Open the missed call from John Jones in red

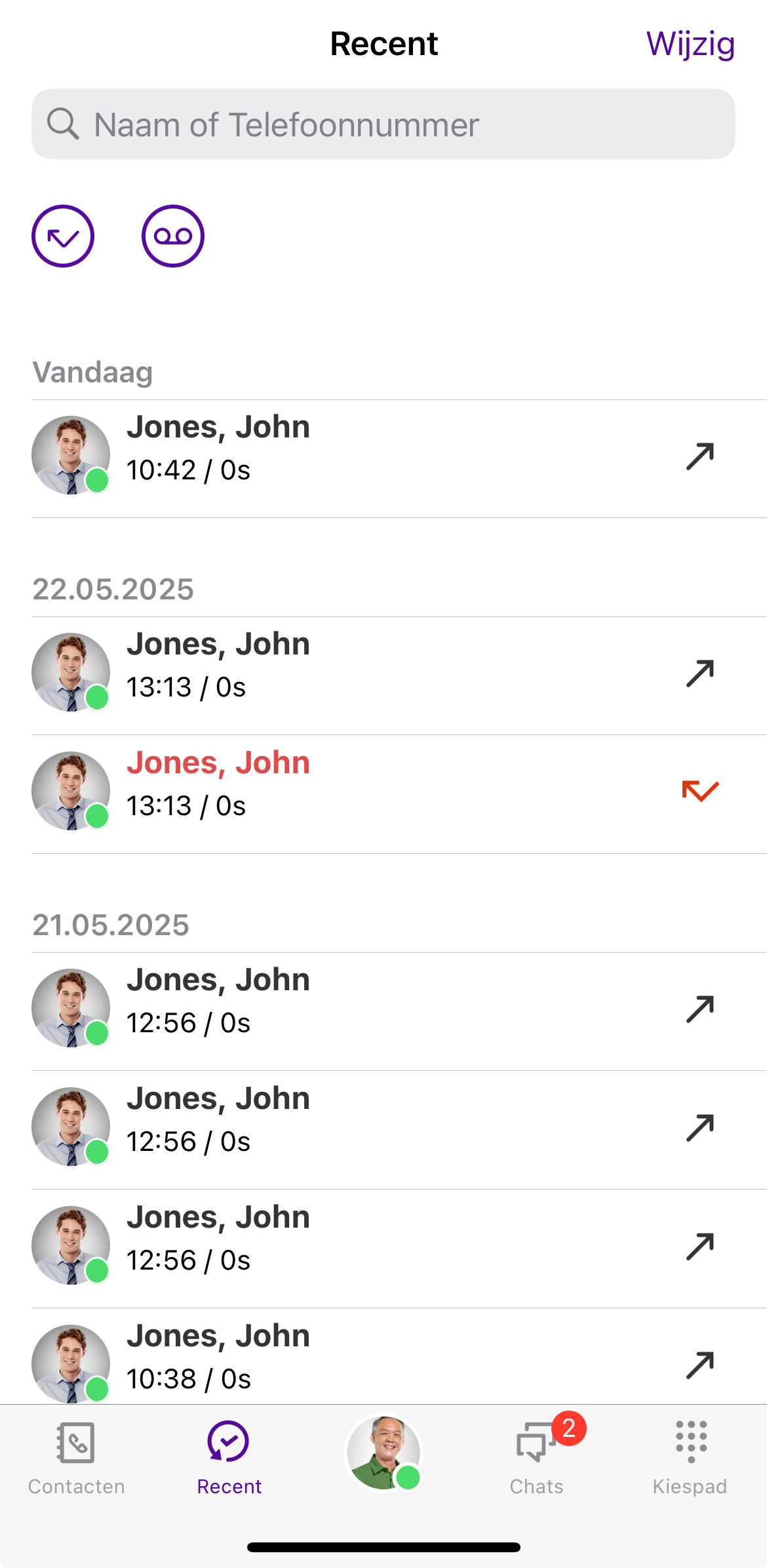[x=383, y=794]
